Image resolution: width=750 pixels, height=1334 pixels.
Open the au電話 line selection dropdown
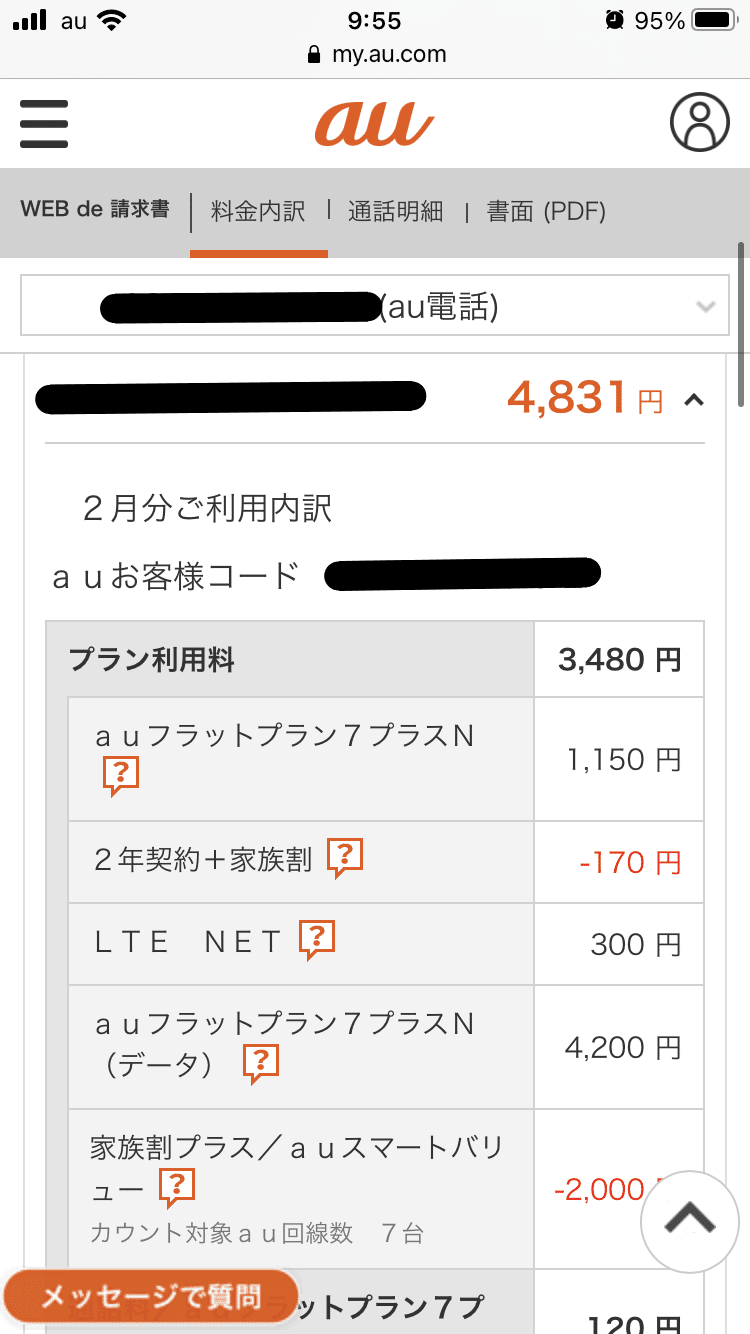pos(374,305)
